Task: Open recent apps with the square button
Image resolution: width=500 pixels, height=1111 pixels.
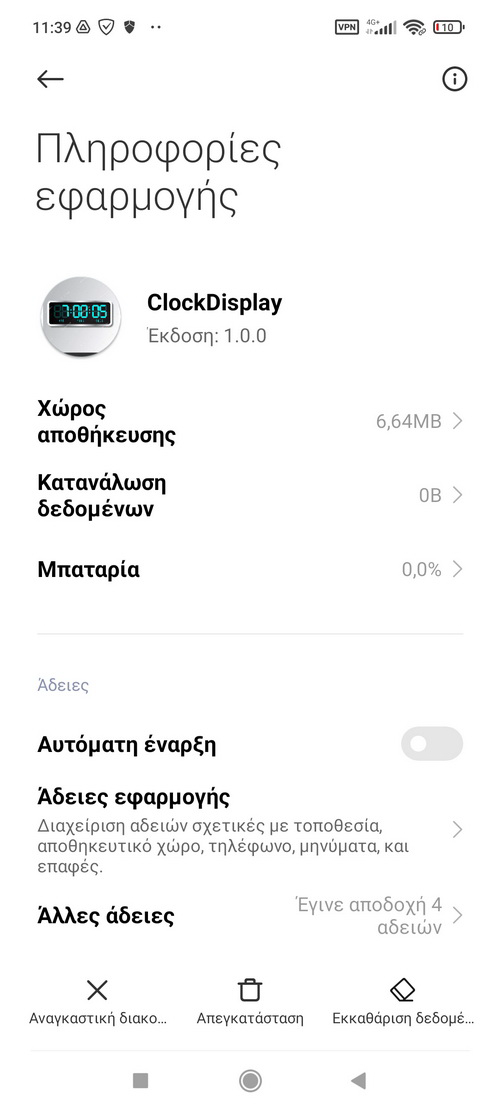Action: coord(140,1081)
